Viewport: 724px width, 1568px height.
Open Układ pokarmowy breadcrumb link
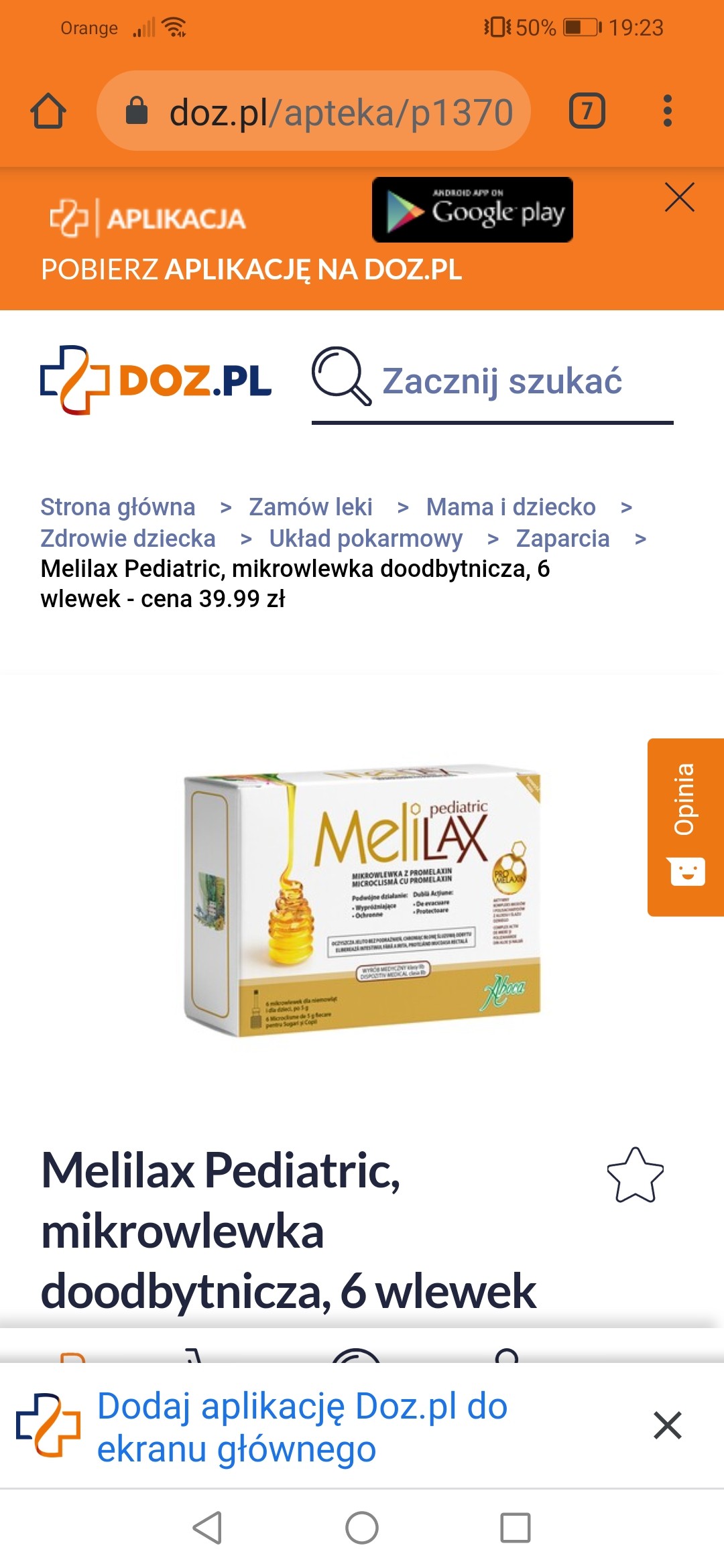tap(366, 539)
